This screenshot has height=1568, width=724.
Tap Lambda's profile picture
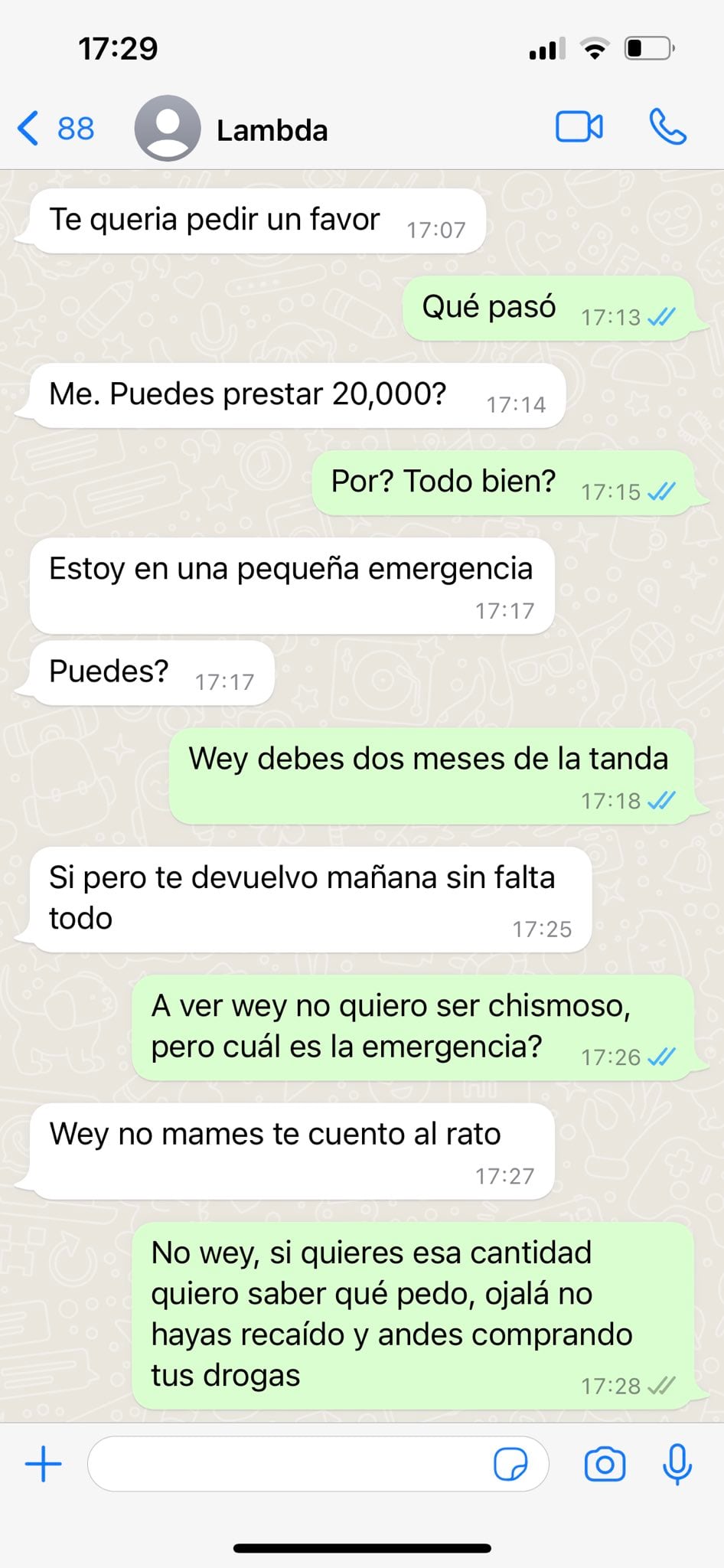168,129
